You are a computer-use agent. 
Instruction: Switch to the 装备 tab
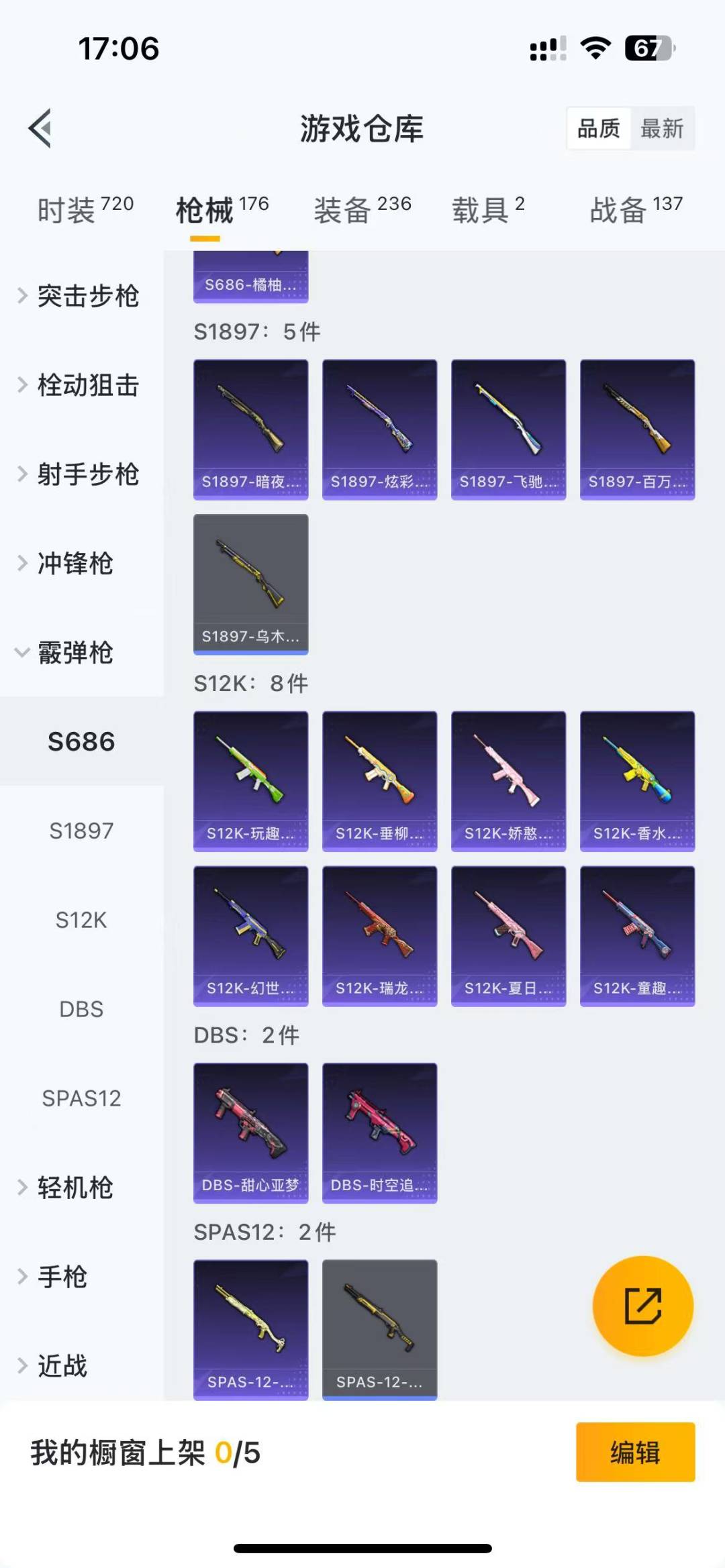pyautogui.click(x=362, y=209)
